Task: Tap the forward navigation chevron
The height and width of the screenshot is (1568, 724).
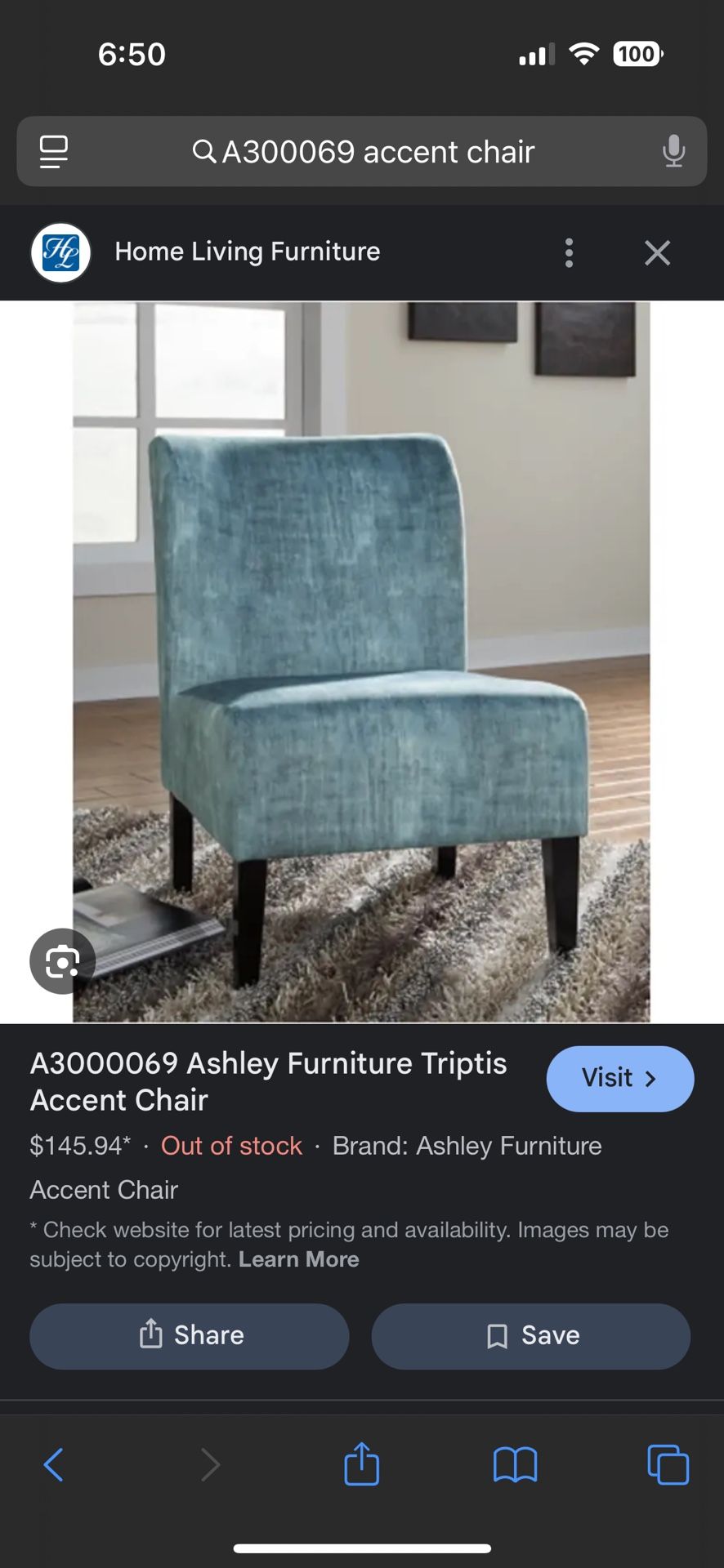Action: (x=211, y=1464)
